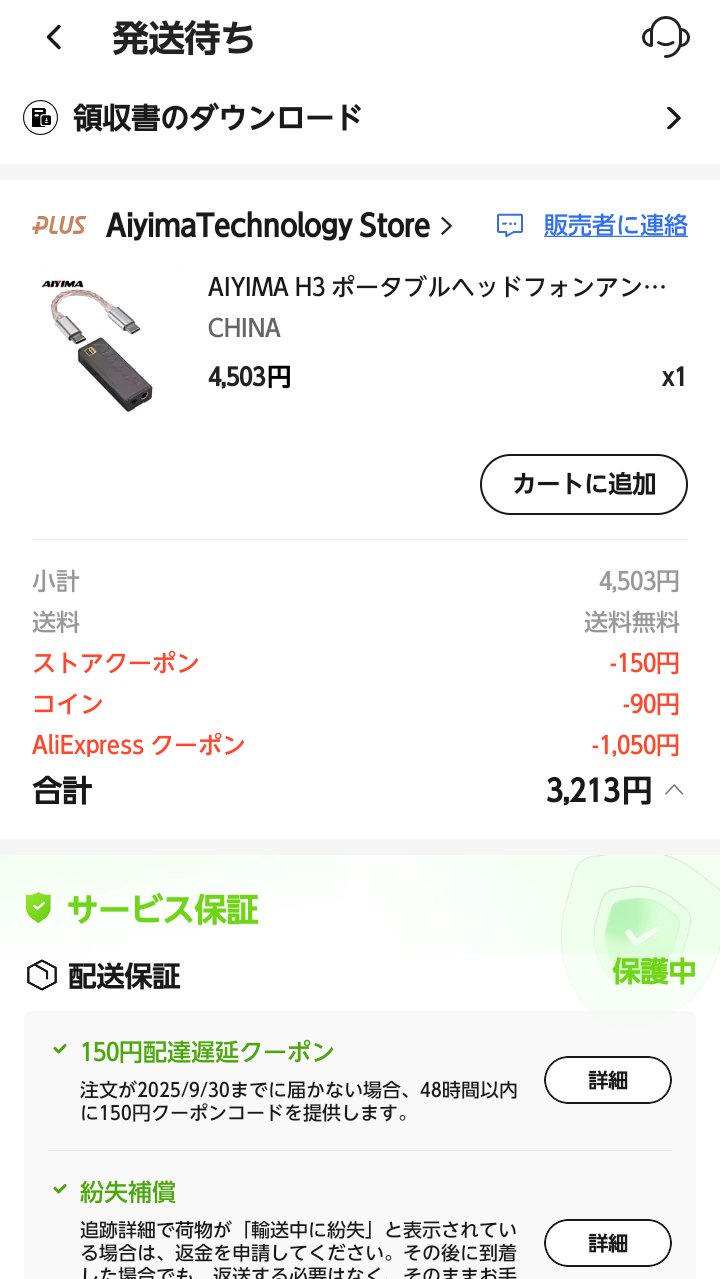Tap the カートに追加 button
The image size is (720, 1279).
[x=584, y=485]
